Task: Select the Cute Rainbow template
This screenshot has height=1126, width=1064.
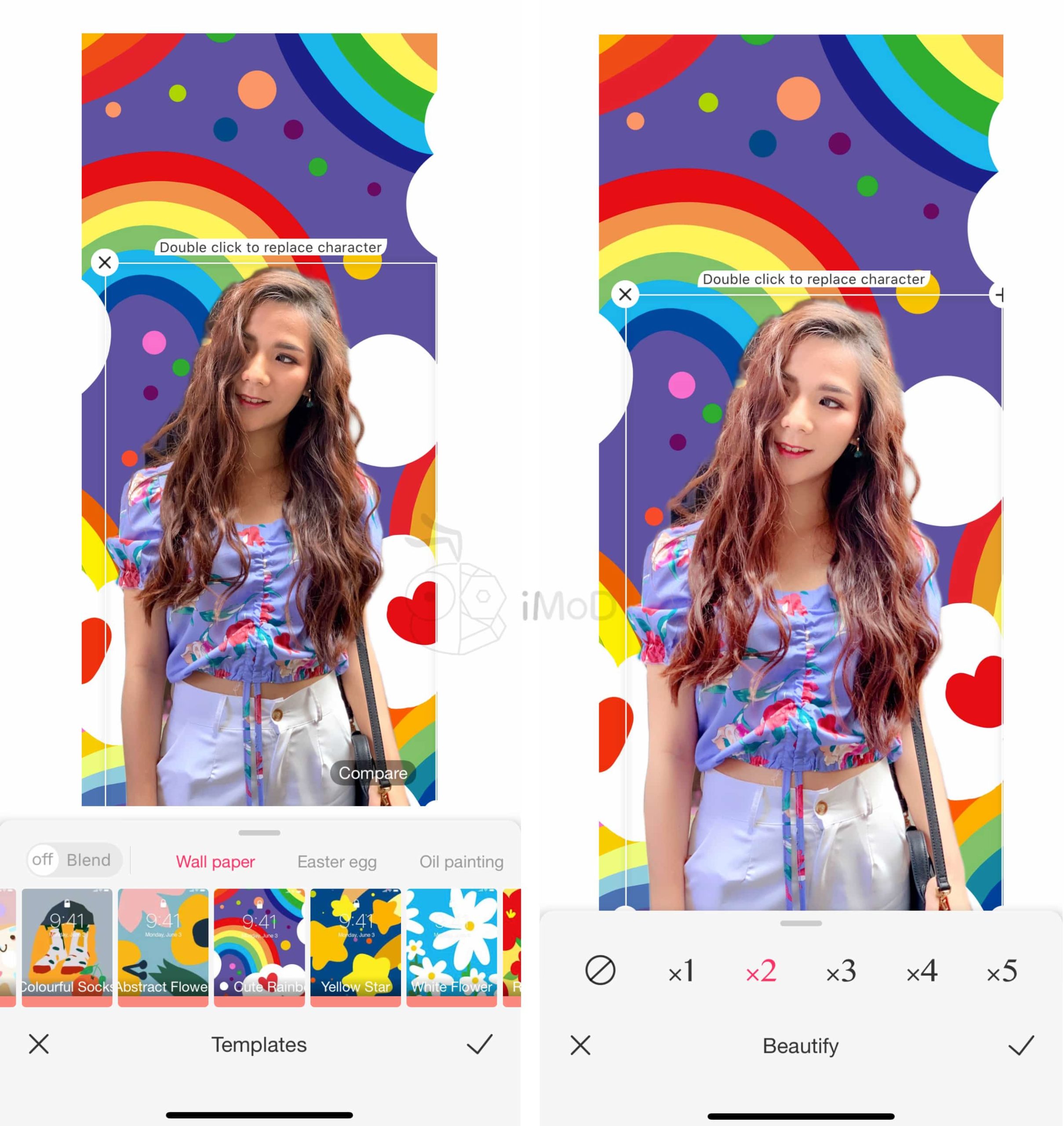Action: coord(259,946)
